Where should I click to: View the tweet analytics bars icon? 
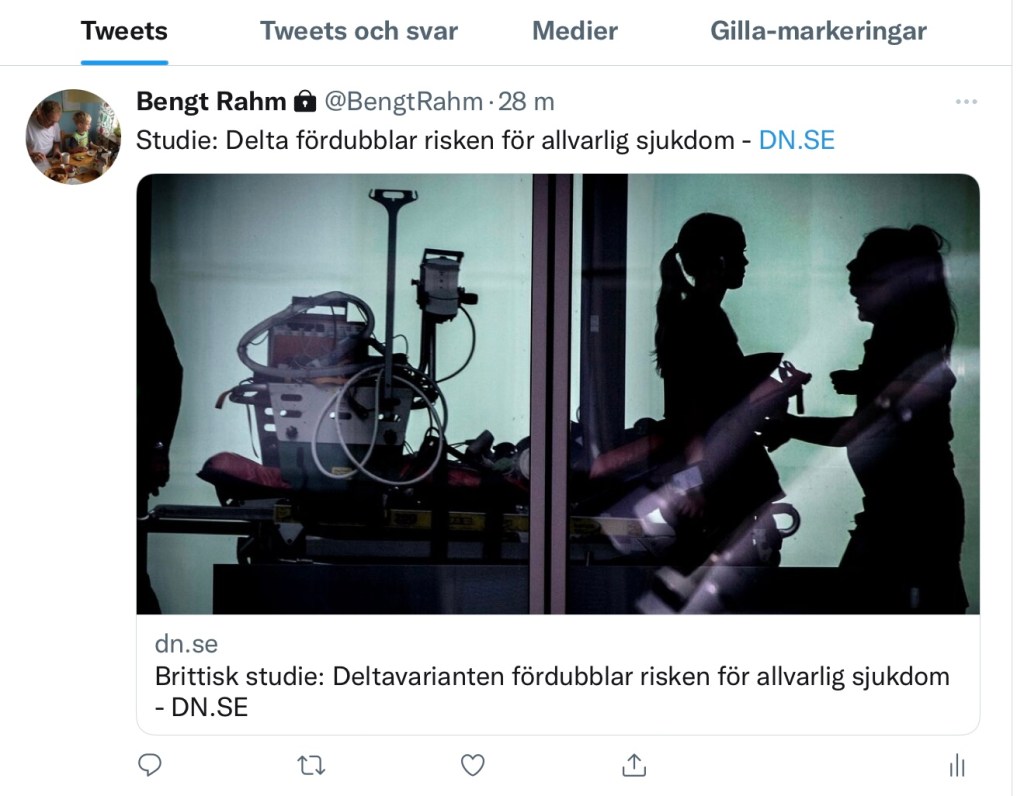957,765
